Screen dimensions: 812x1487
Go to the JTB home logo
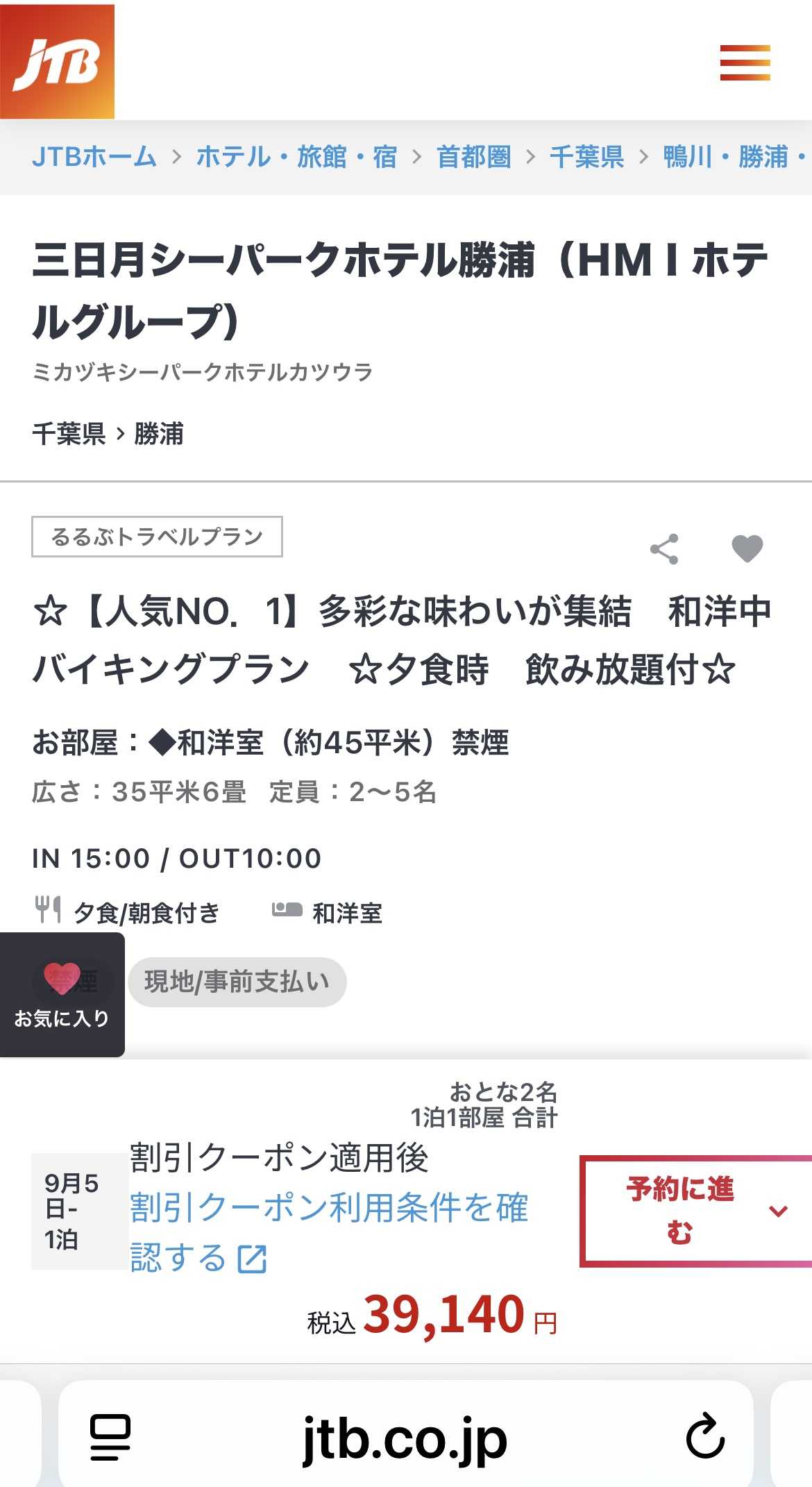(x=57, y=61)
